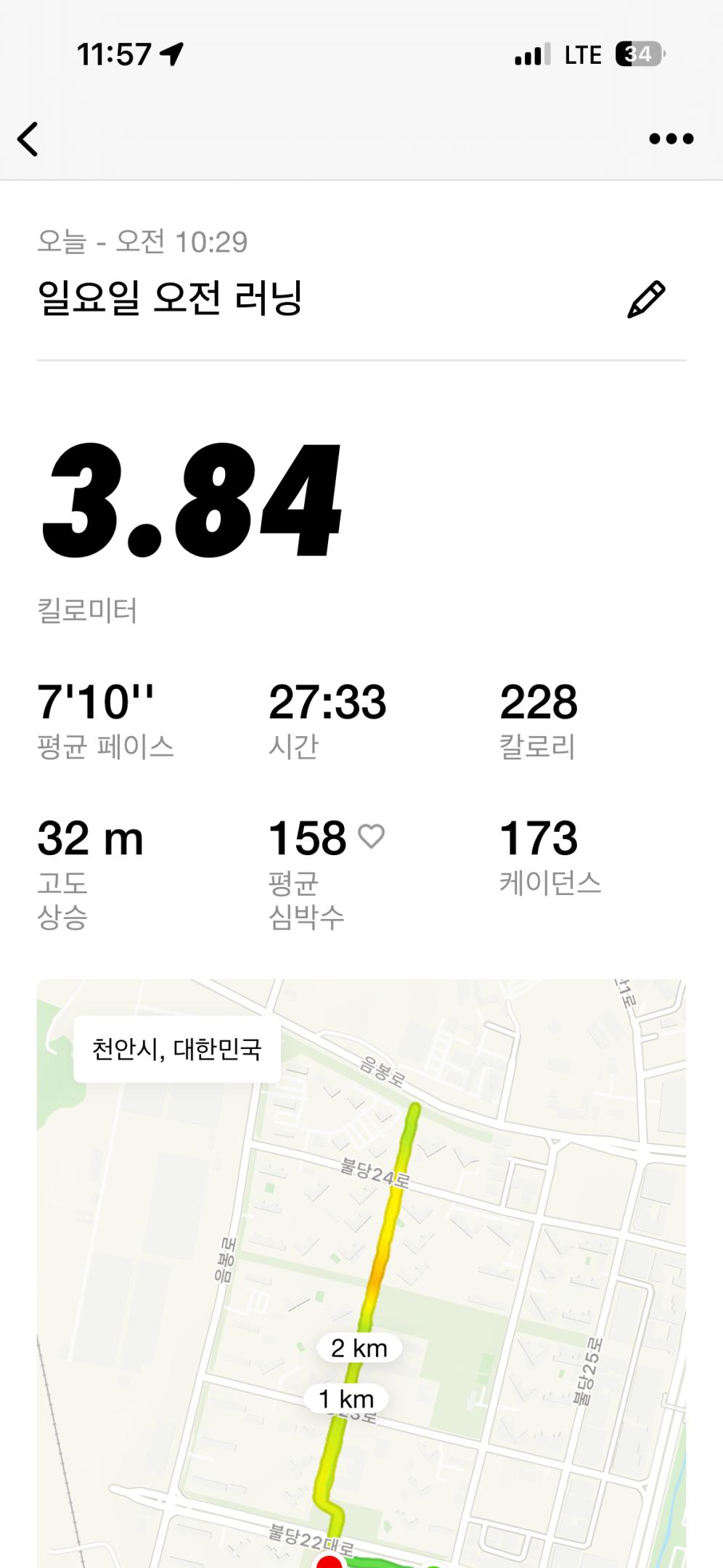Select the 2 km split marker
723x1568 pixels.
tap(361, 1347)
